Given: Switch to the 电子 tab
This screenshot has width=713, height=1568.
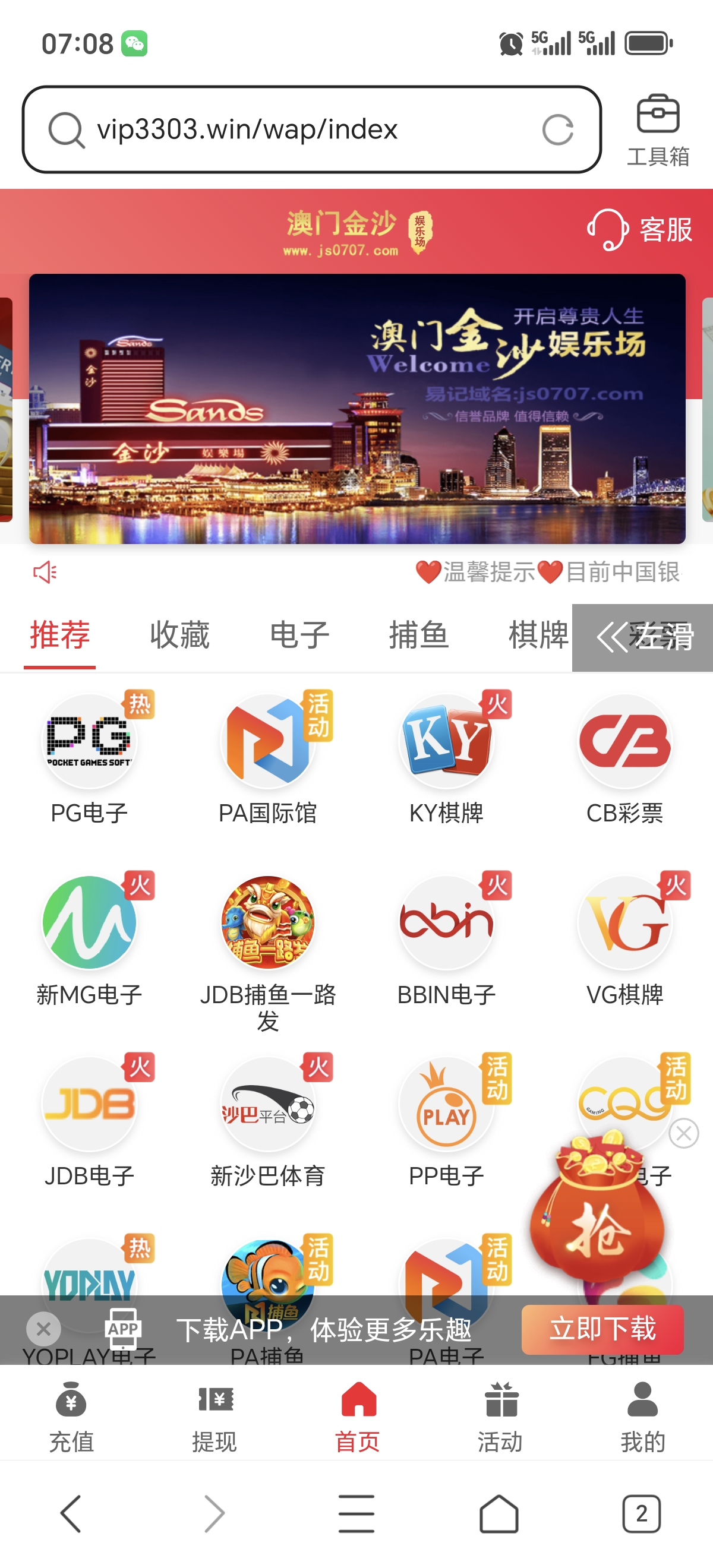Looking at the screenshot, I should pyautogui.click(x=299, y=636).
